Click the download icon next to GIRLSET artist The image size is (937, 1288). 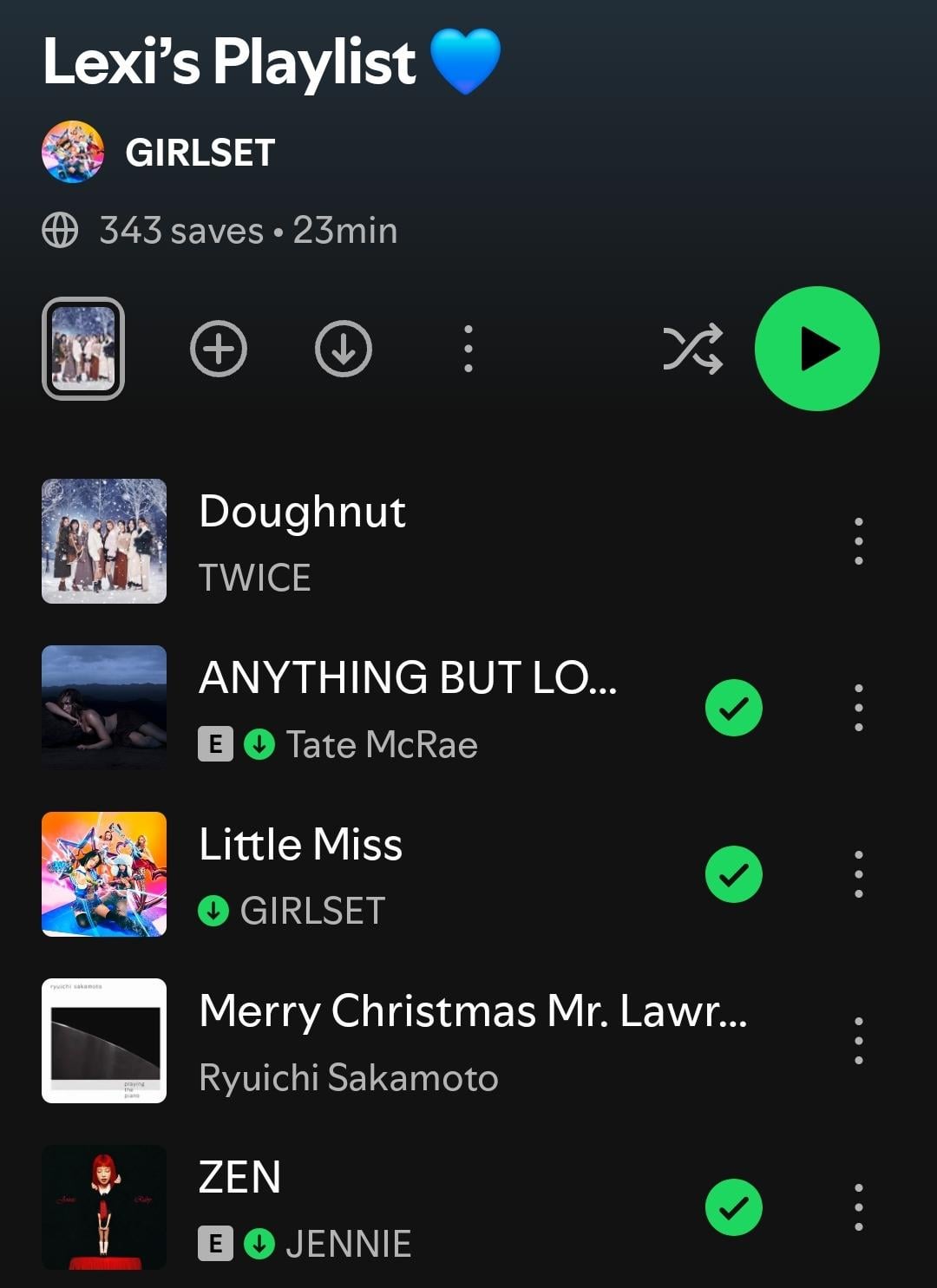point(213,910)
